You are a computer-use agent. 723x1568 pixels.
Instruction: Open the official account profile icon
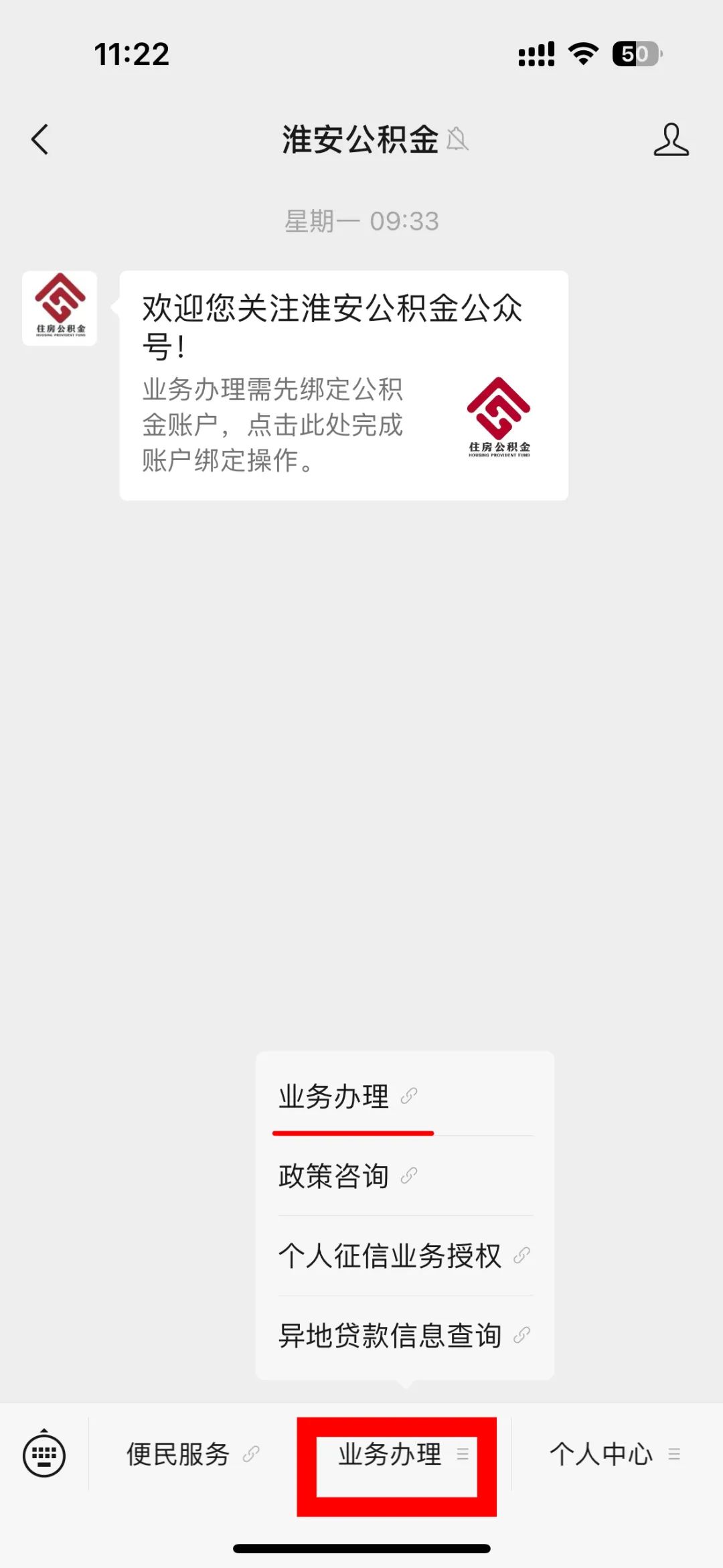click(x=671, y=140)
